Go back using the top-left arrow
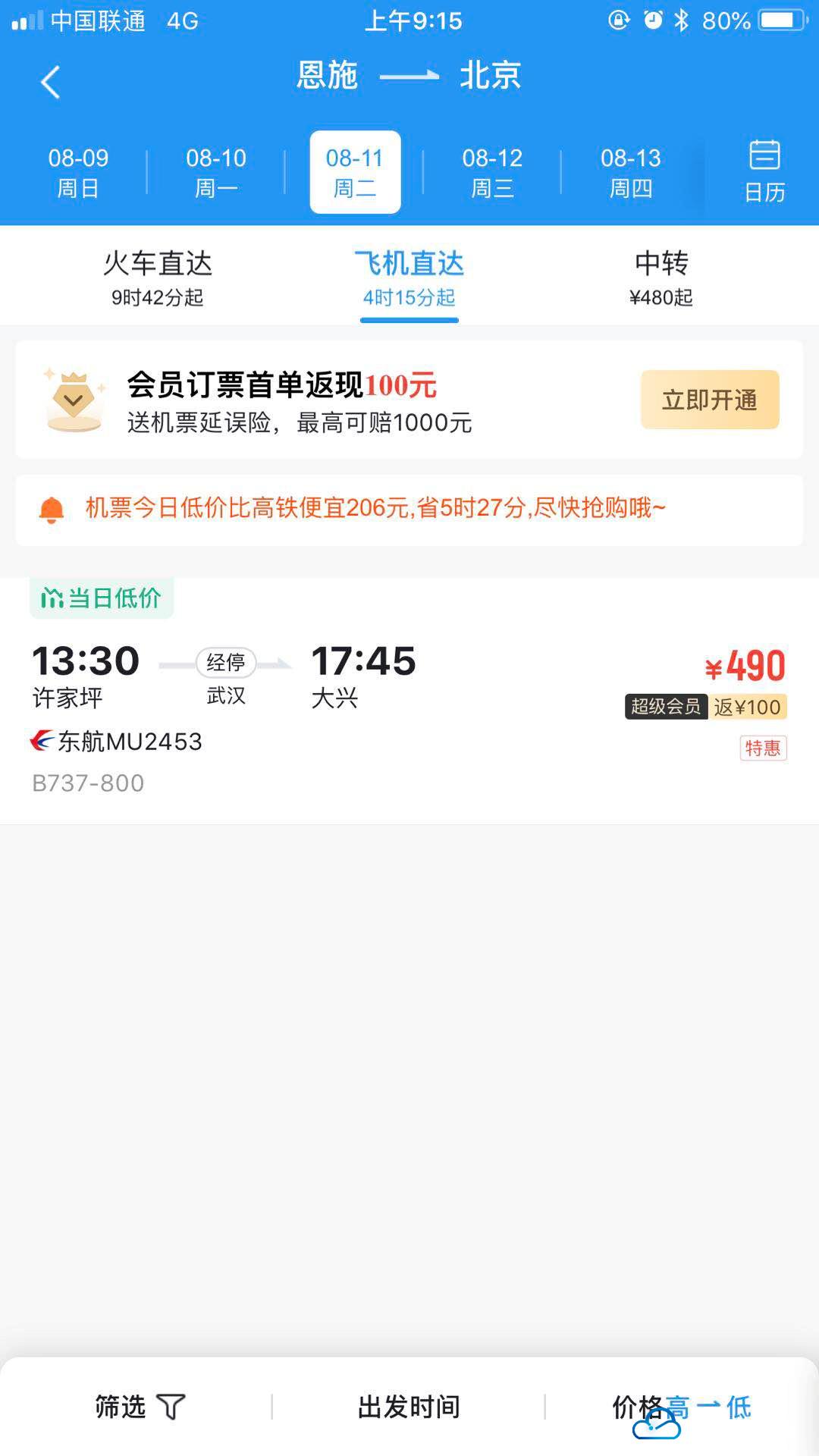This screenshot has width=819, height=1456. pyautogui.click(x=50, y=82)
